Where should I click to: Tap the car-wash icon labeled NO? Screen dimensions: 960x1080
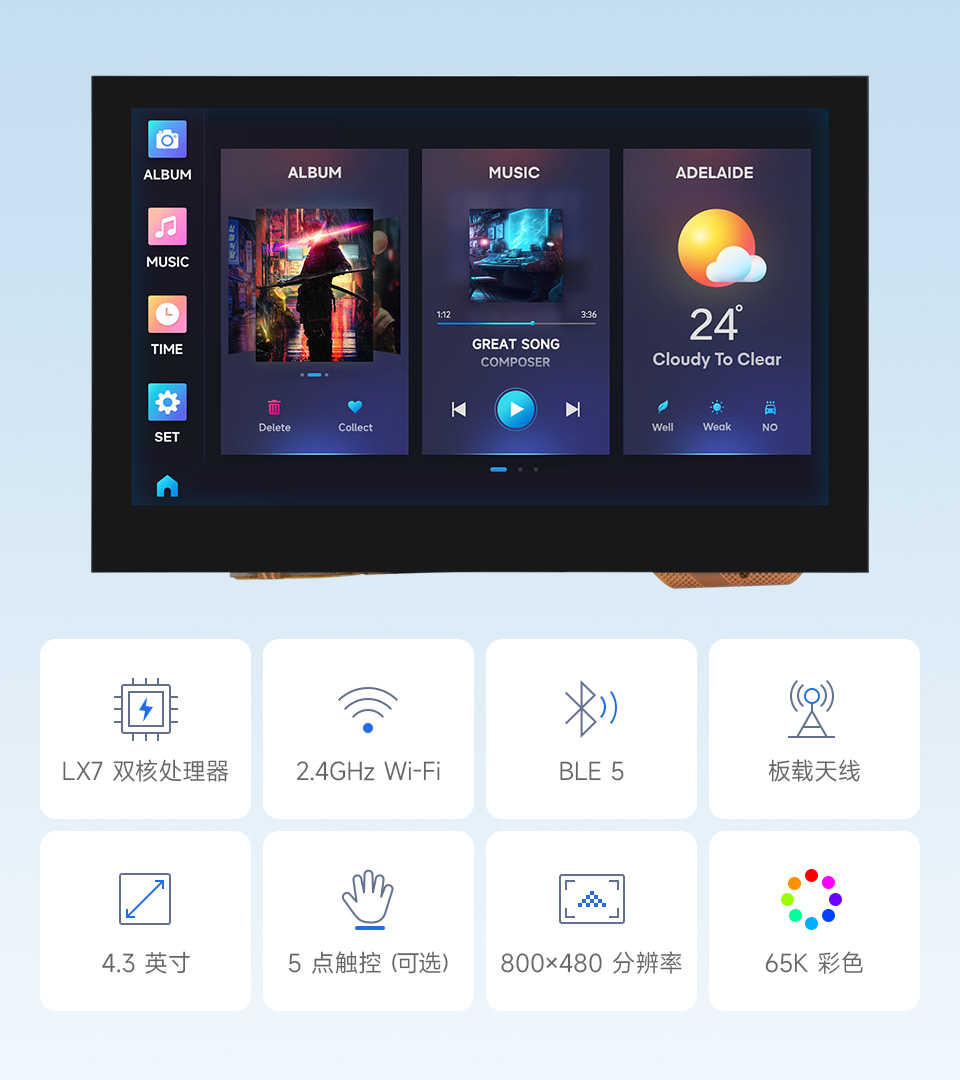coord(769,408)
